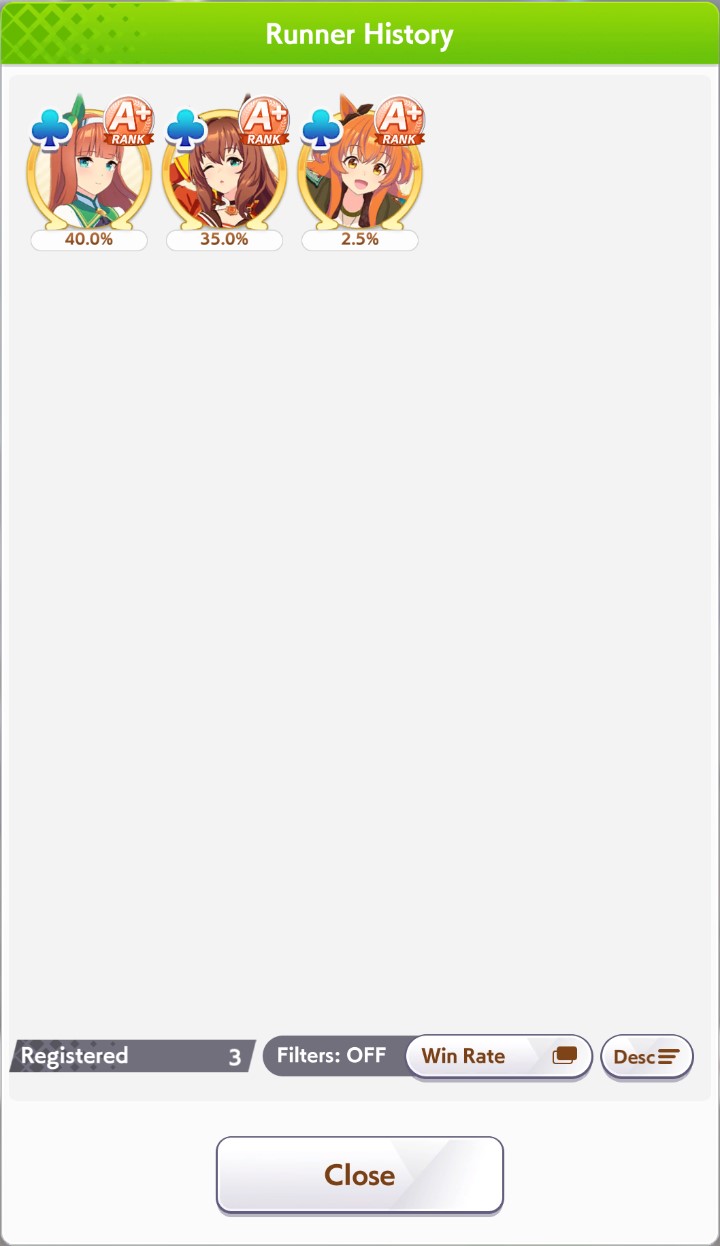
Task: Toggle the Desc sort order
Action: [x=646, y=1056]
